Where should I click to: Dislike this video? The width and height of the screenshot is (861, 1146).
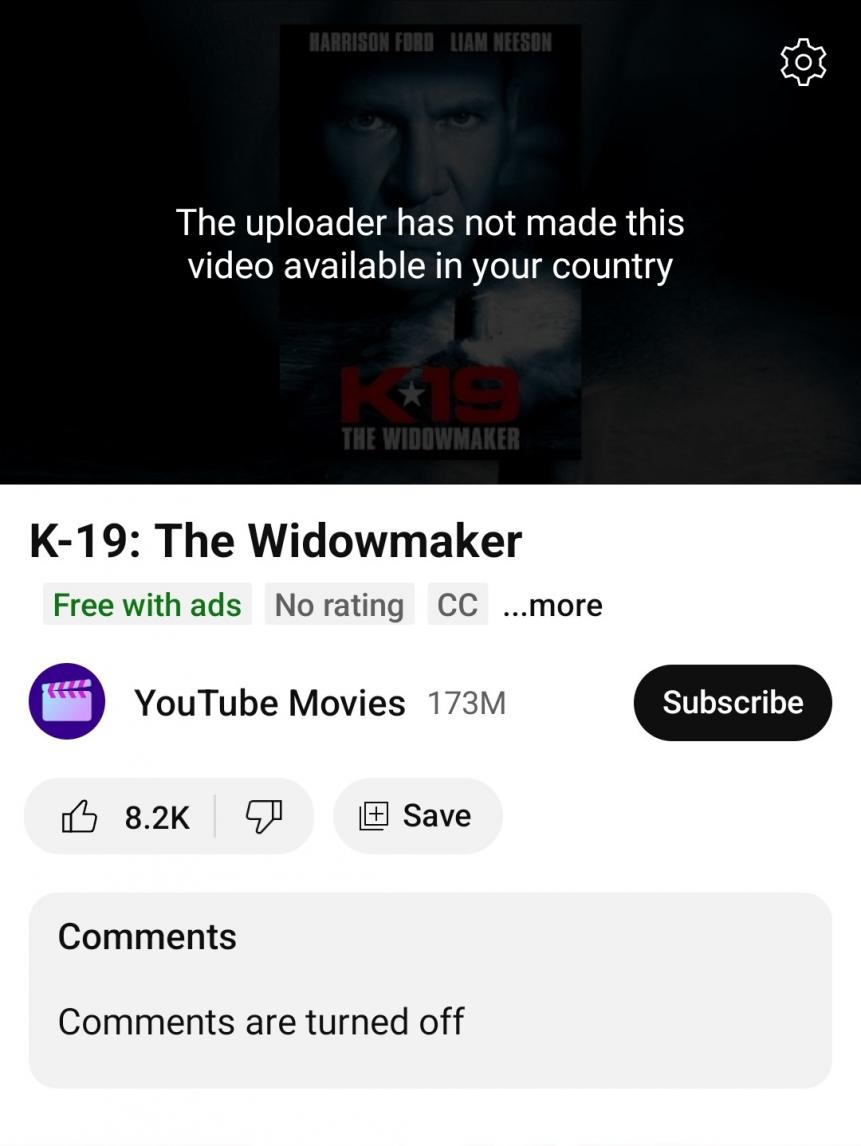(264, 816)
